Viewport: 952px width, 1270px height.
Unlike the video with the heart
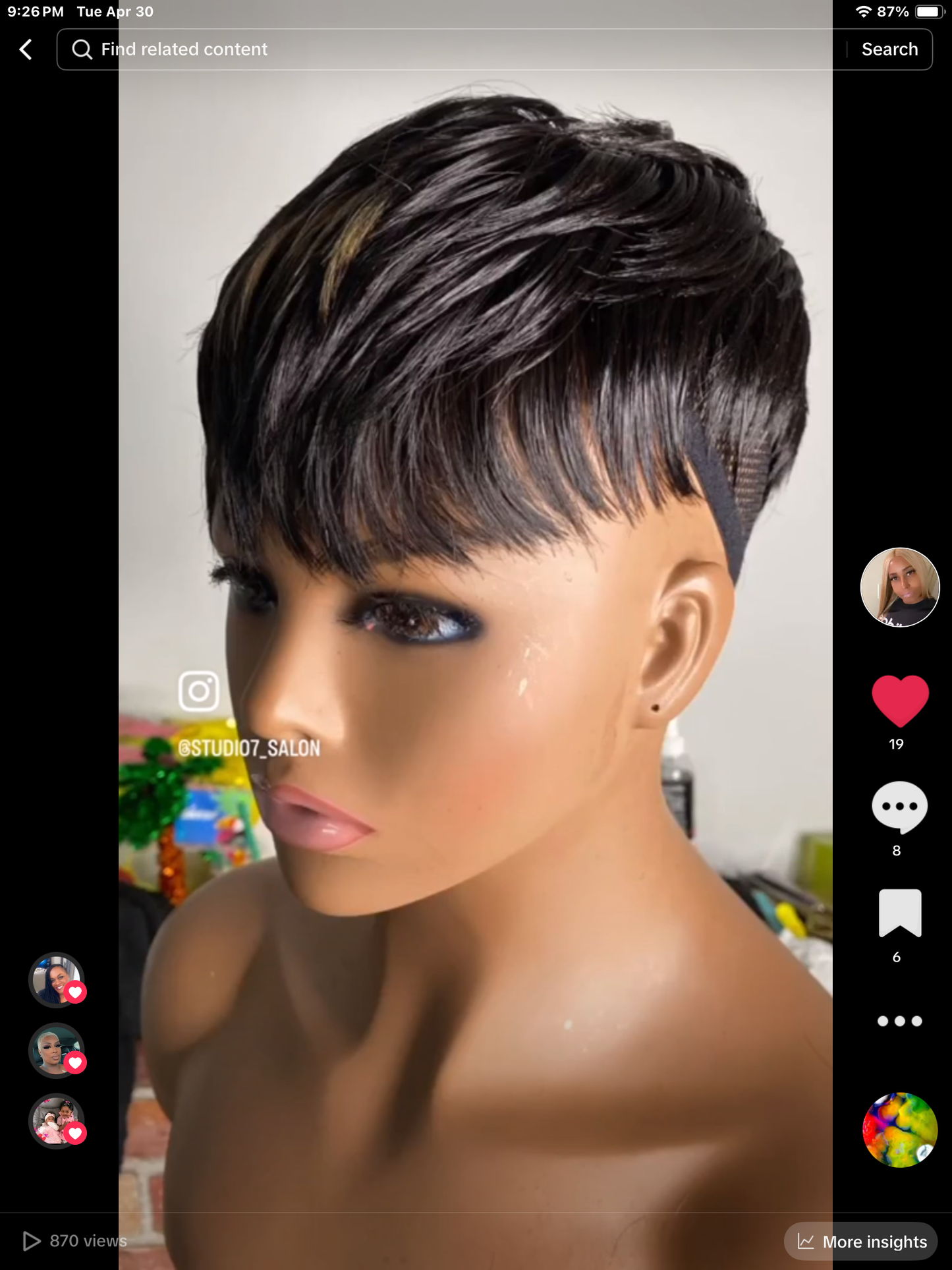899,701
